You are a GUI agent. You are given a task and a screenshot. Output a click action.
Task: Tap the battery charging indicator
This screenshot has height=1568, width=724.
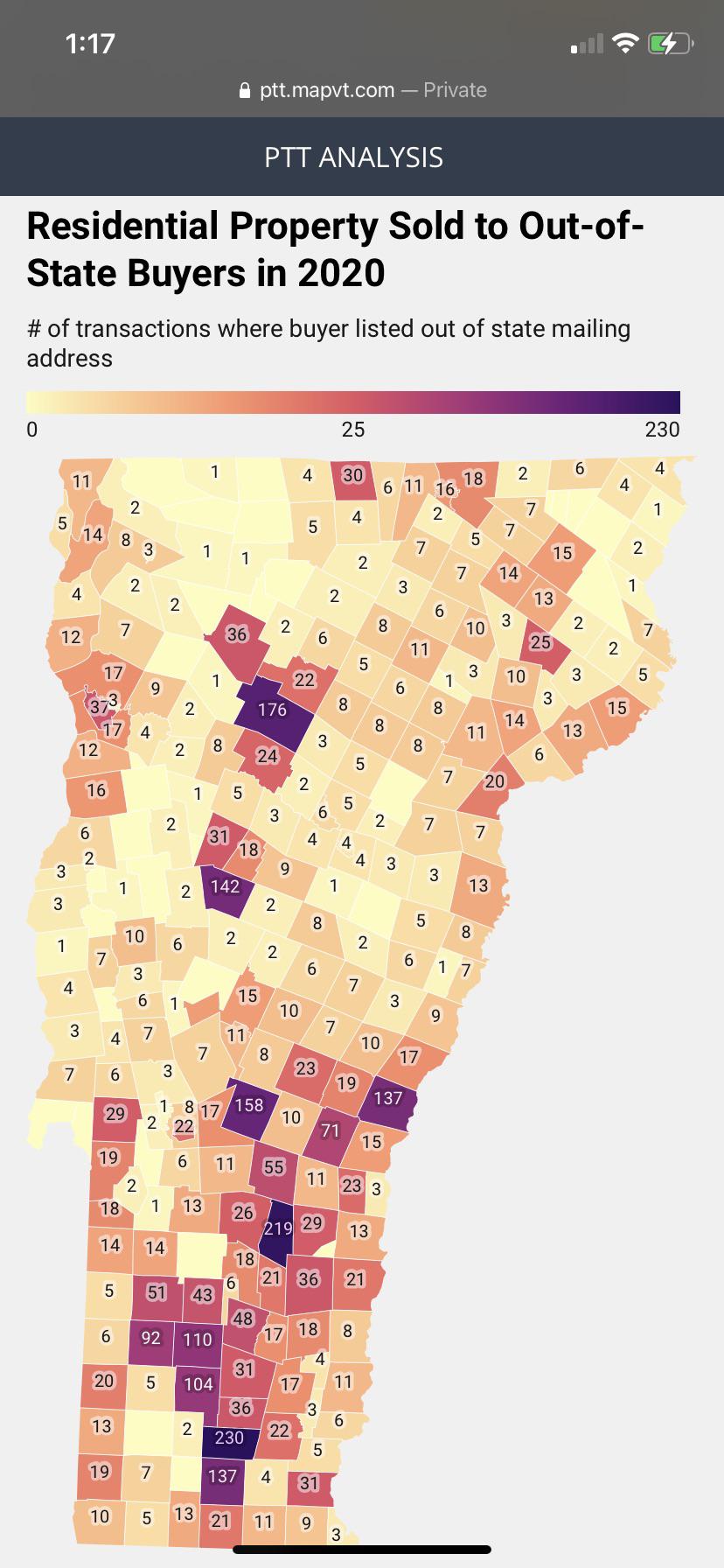coord(669,41)
